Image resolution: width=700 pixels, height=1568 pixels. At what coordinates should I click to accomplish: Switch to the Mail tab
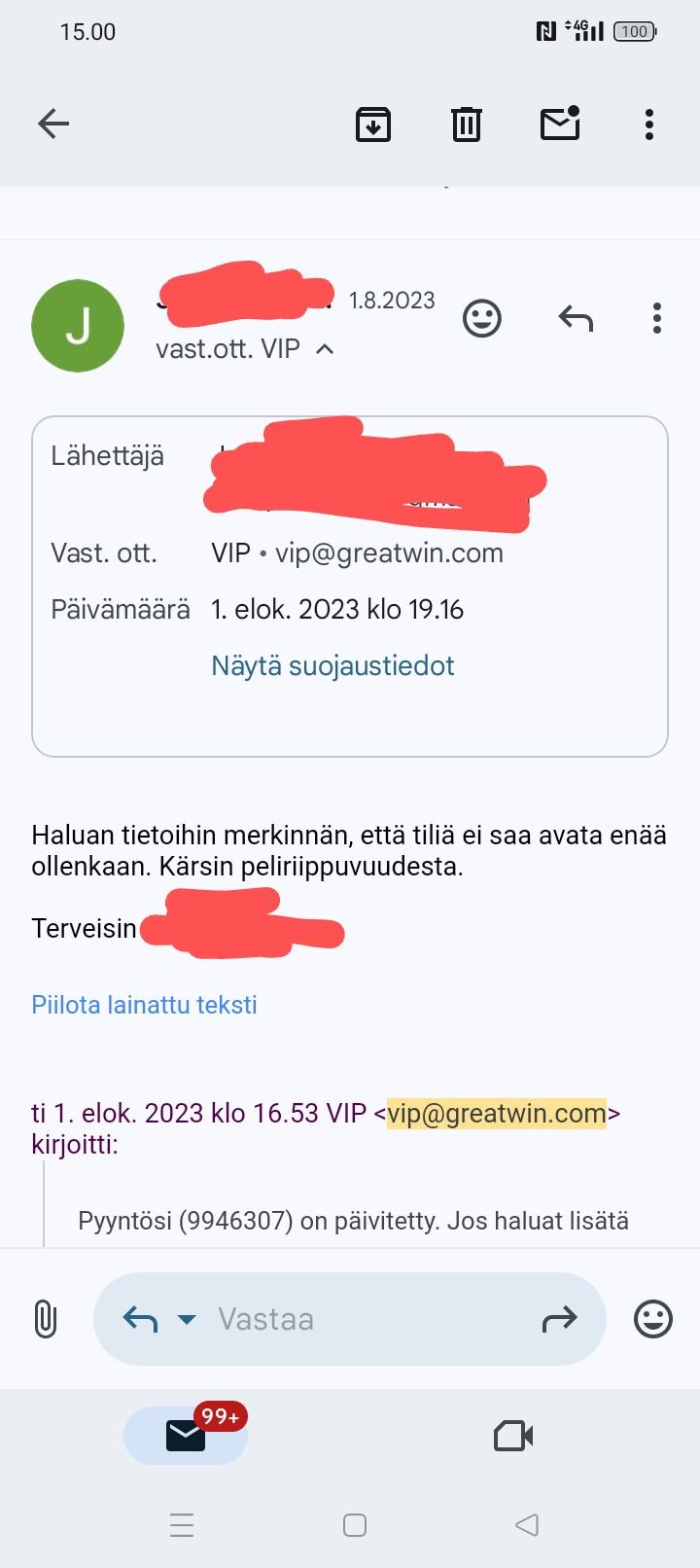pos(186,1436)
